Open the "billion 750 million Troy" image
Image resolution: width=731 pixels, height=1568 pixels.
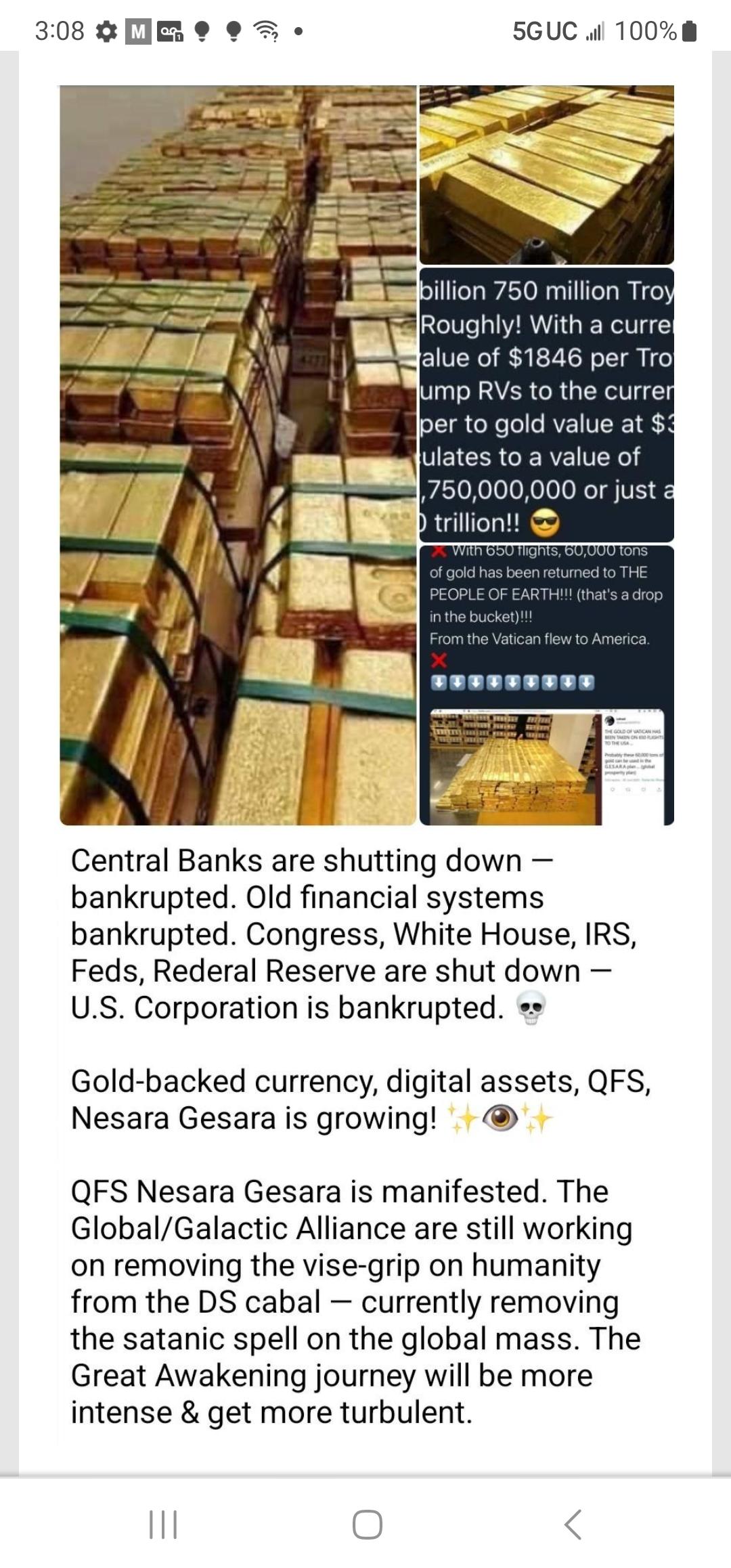click(x=546, y=405)
